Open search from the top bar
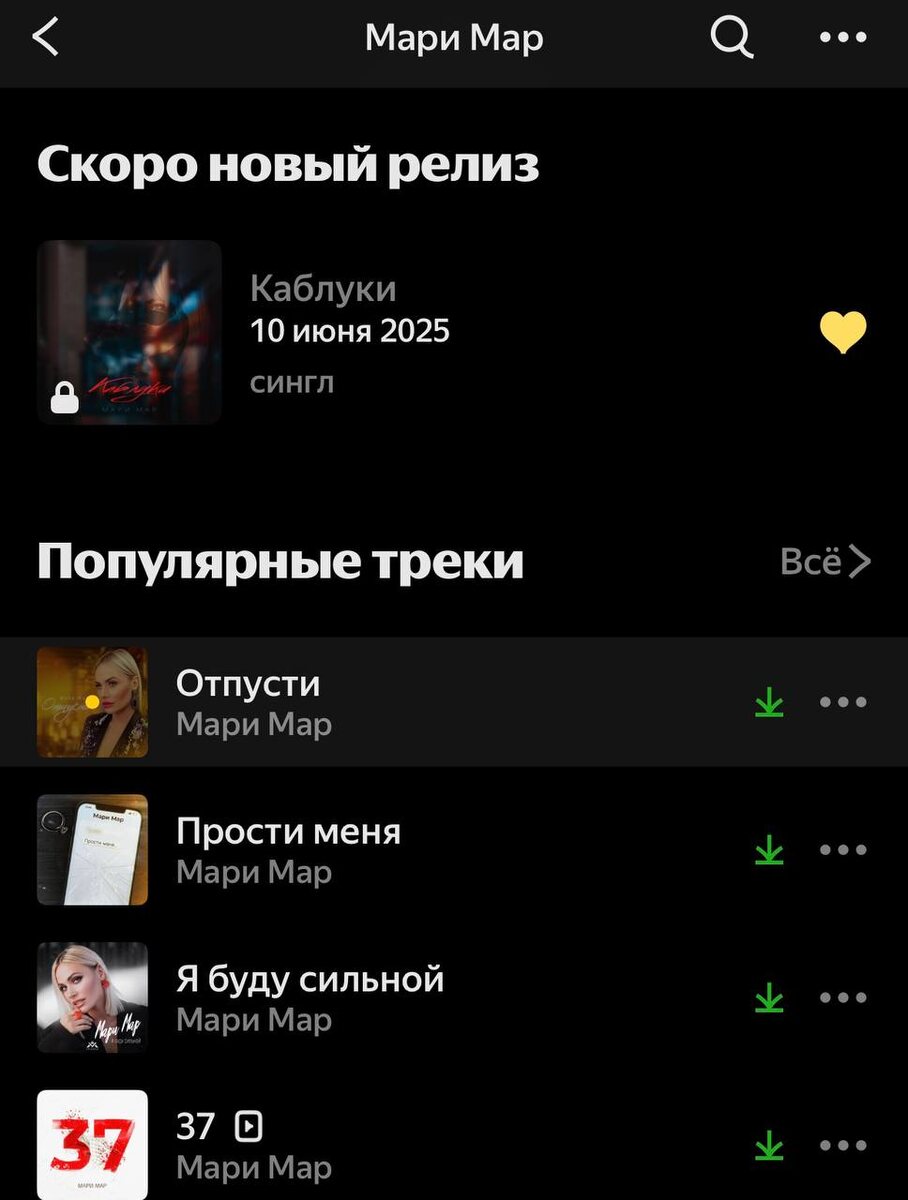 click(x=731, y=38)
